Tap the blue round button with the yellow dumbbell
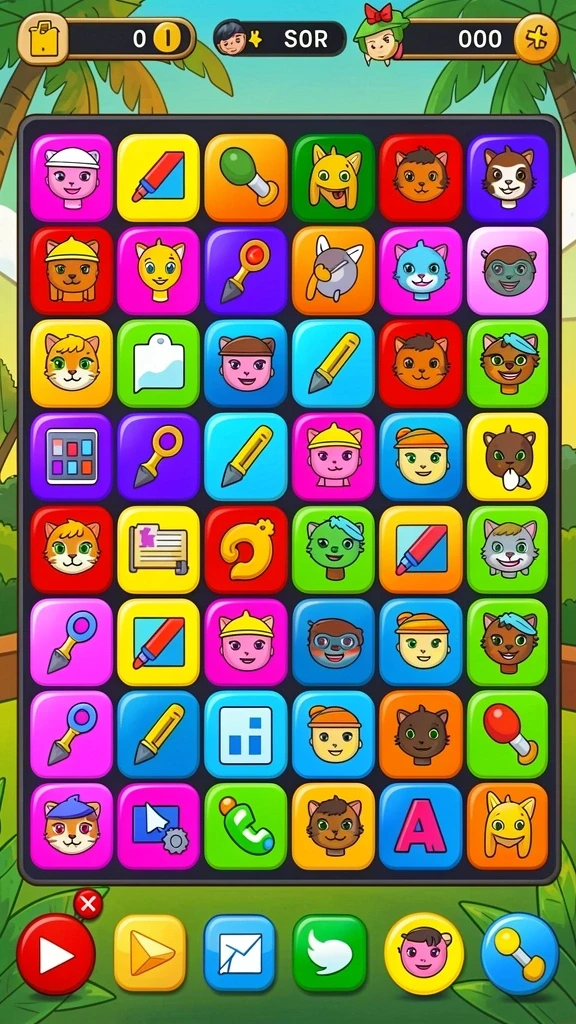The height and width of the screenshot is (1024, 576). [520, 953]
